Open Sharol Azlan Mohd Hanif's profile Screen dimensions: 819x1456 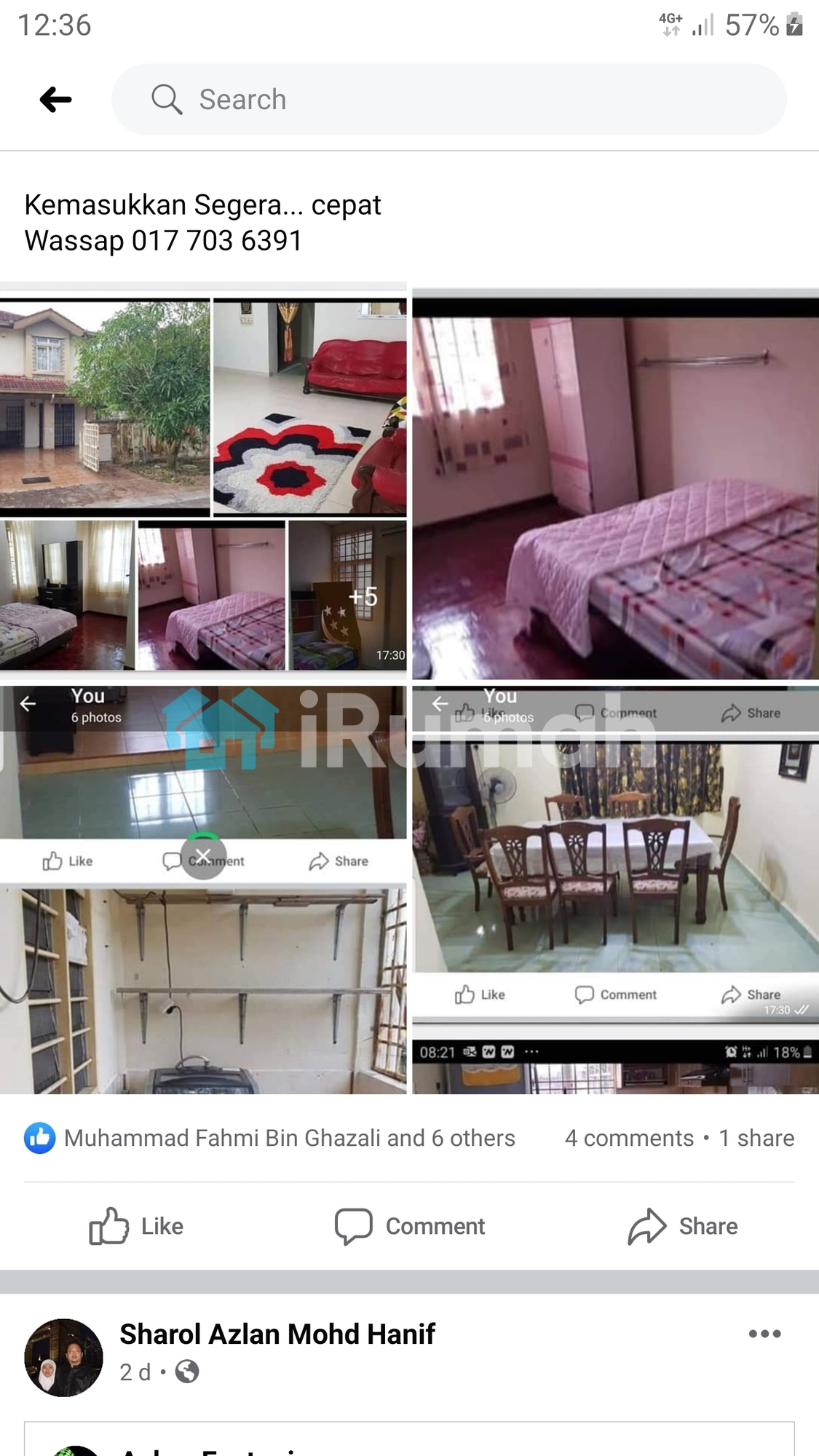277,1334
